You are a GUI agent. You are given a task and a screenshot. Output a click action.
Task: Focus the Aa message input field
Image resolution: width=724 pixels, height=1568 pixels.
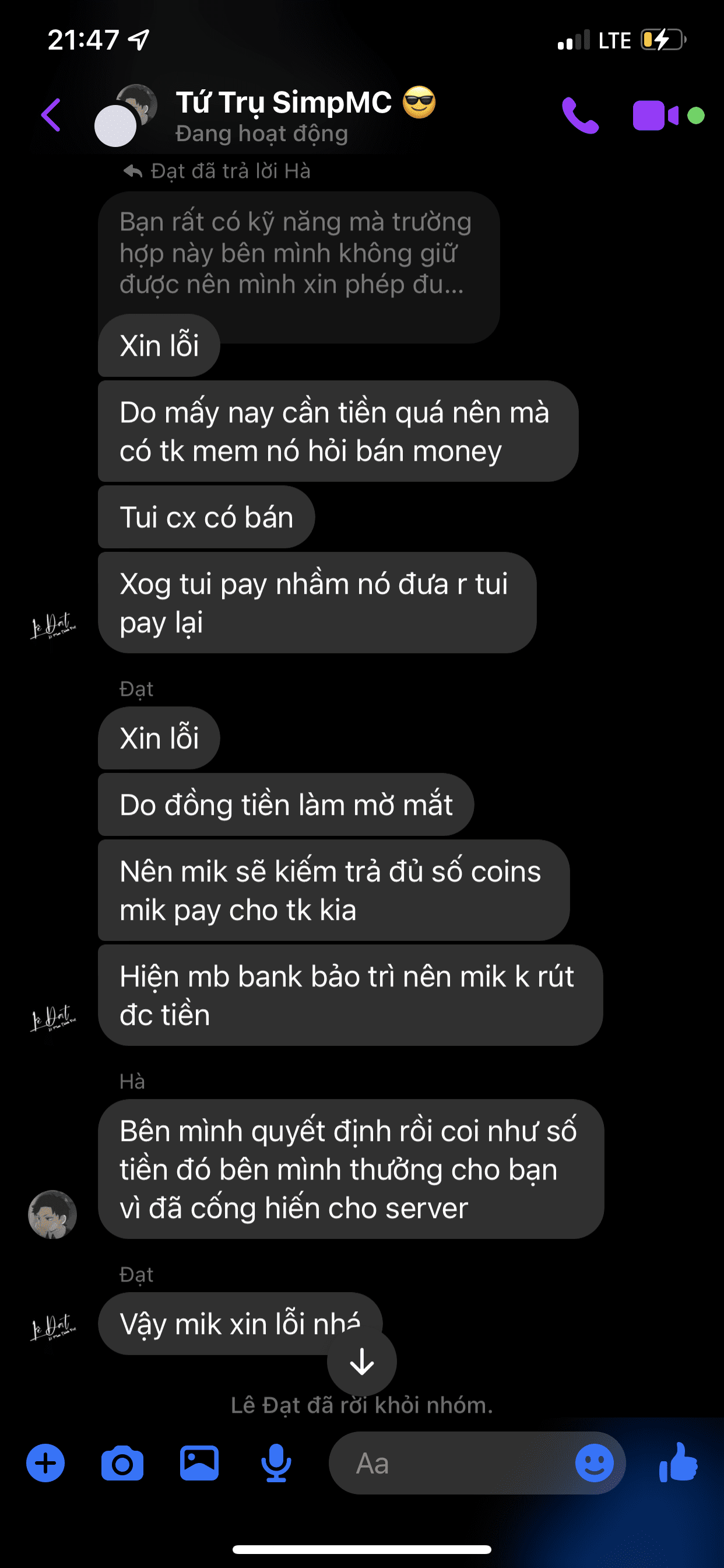coord(450,1462)
